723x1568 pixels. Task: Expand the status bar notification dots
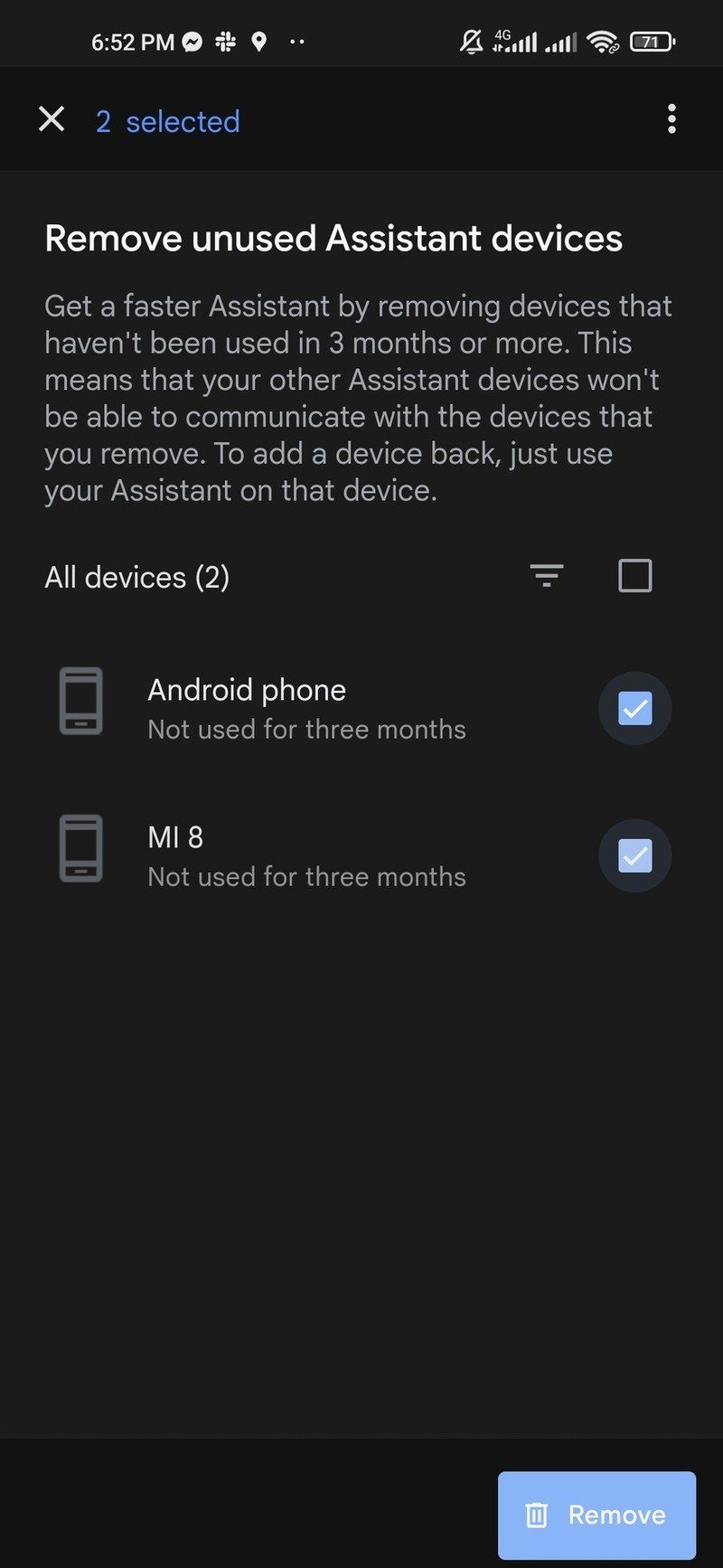click(296, 42)
